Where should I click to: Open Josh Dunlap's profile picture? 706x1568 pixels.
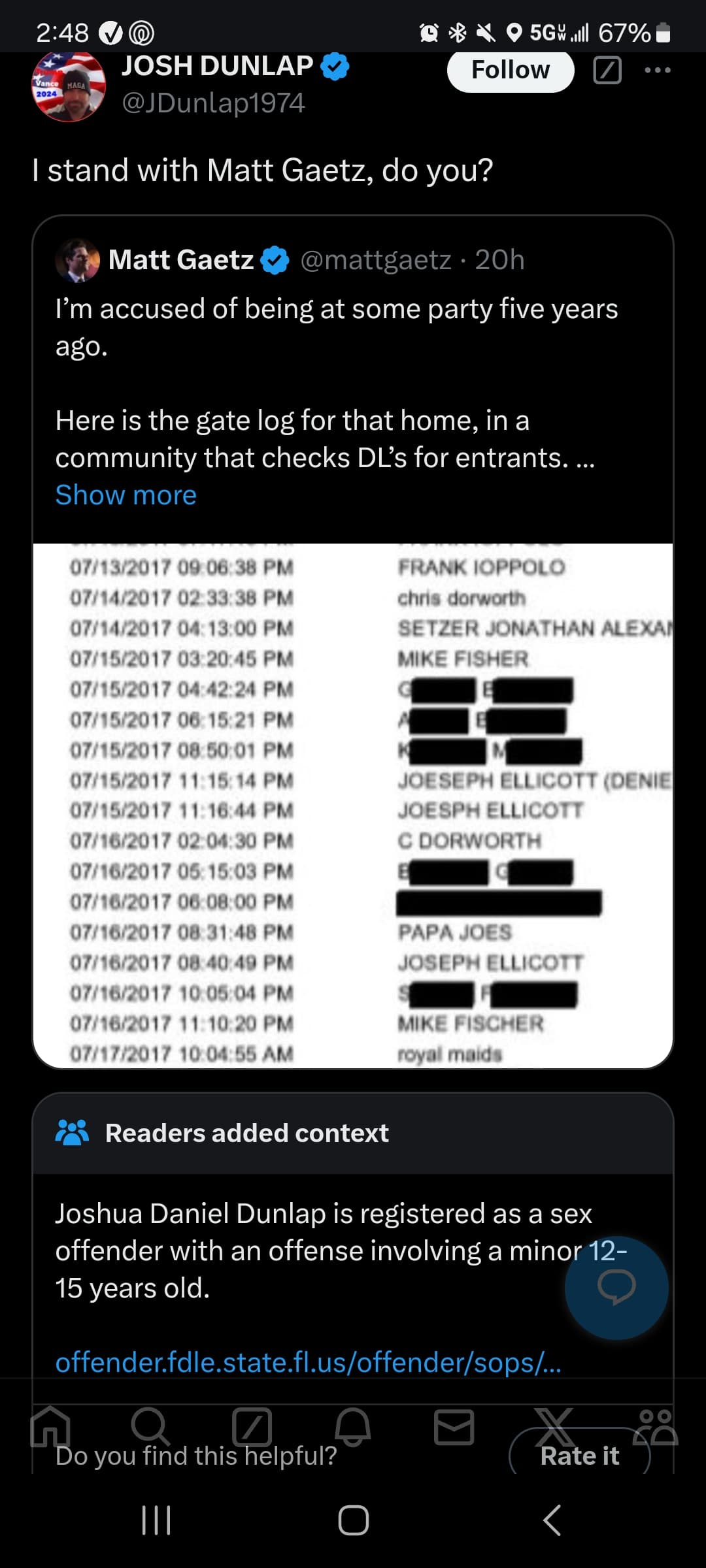(69, 87)
